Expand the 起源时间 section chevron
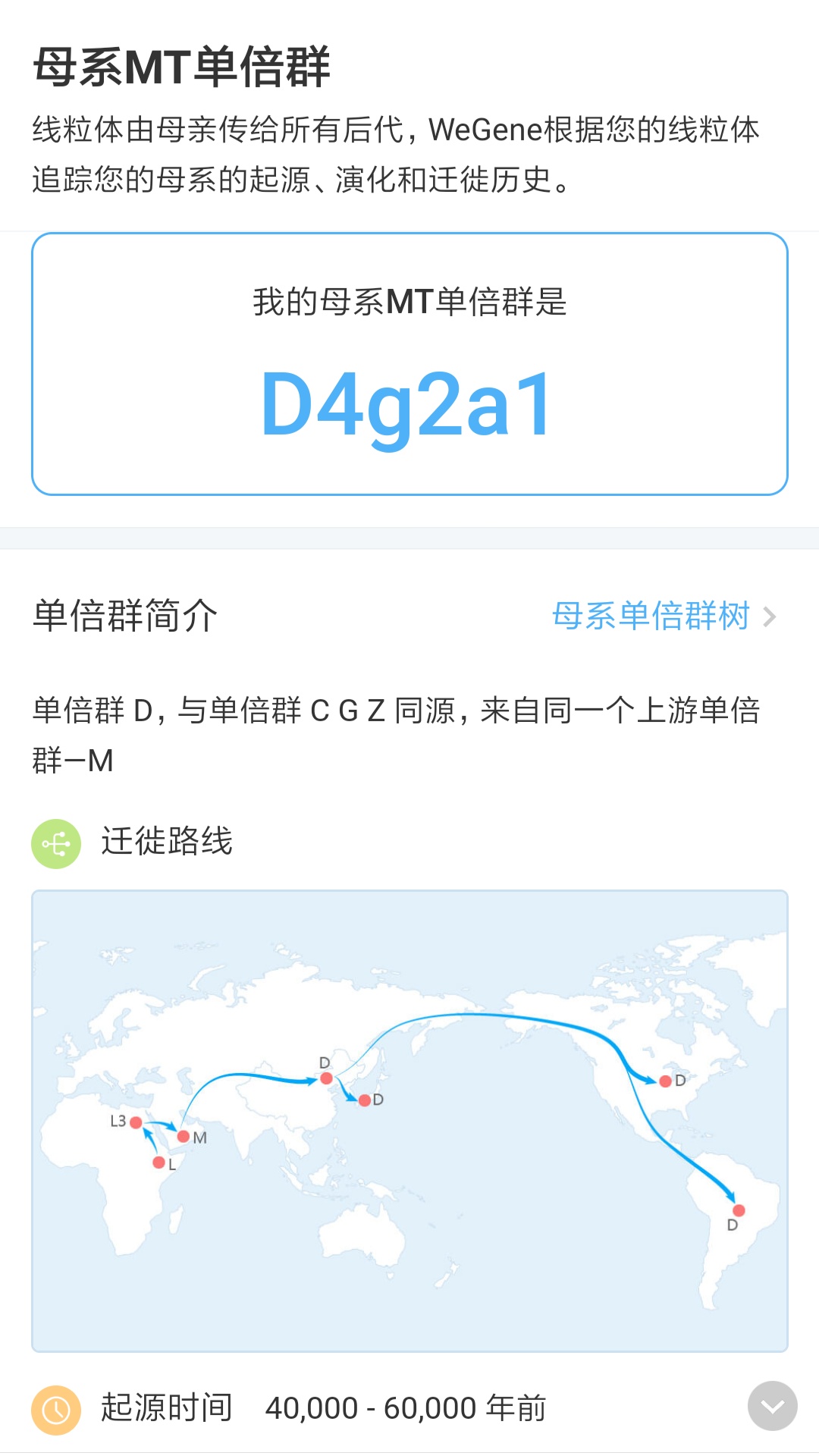 [x=772, y=1407]
